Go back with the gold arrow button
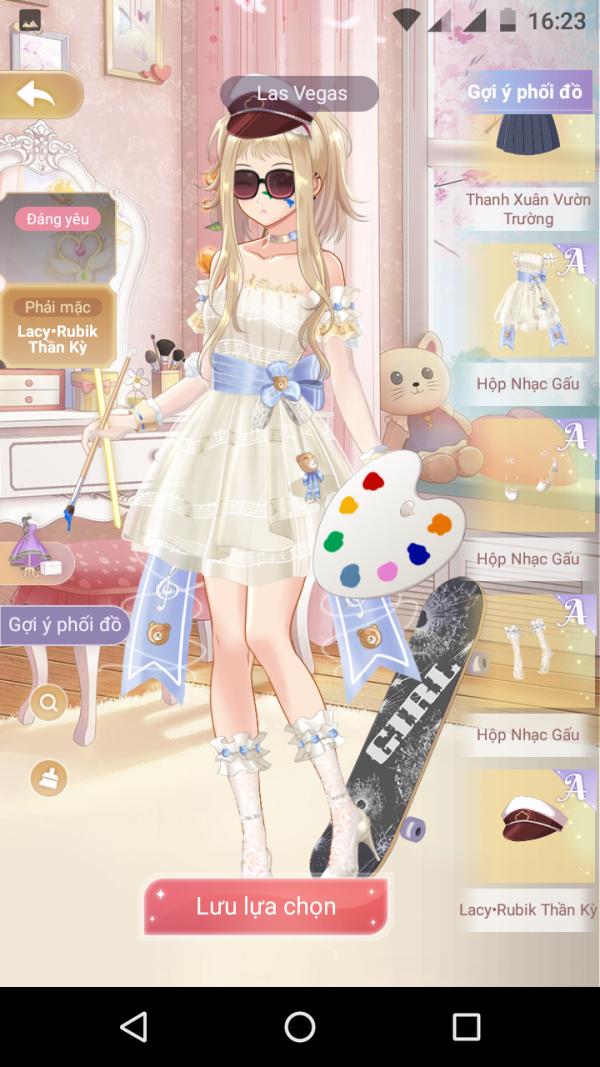600x1067 pixels. [39, 95]
